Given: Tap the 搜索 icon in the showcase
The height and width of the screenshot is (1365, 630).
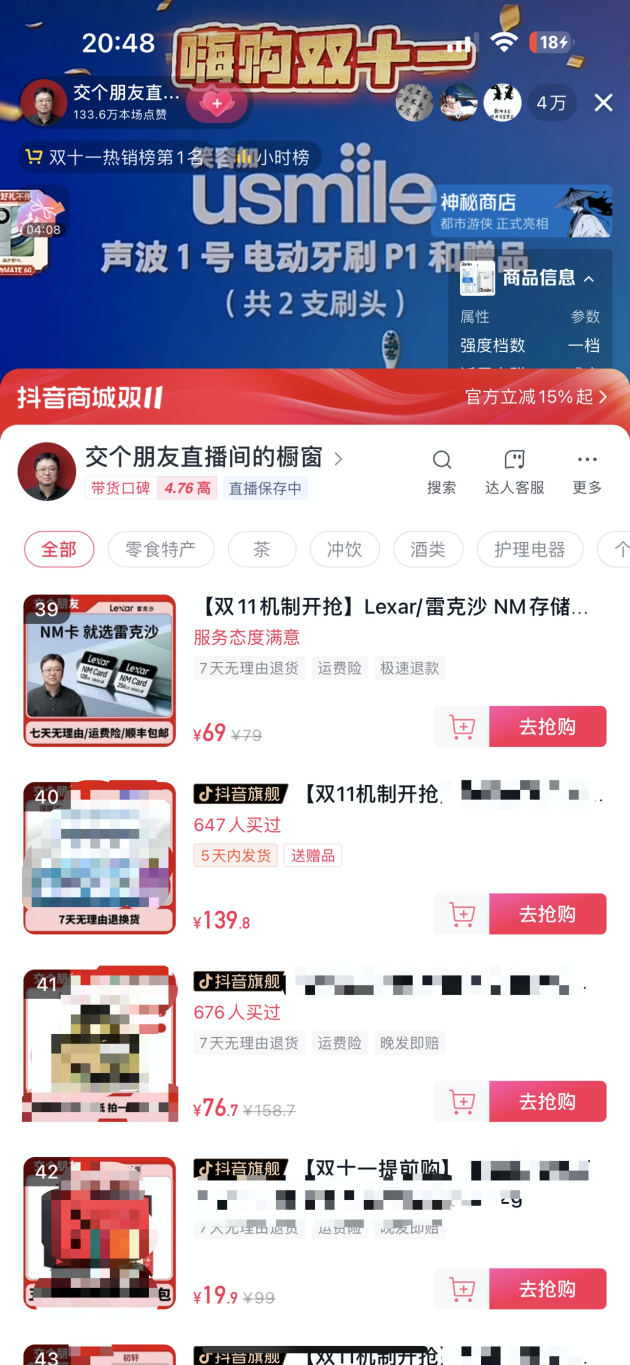Looking at the screenshot, I should pyautogui.click(x=441, y=471).
